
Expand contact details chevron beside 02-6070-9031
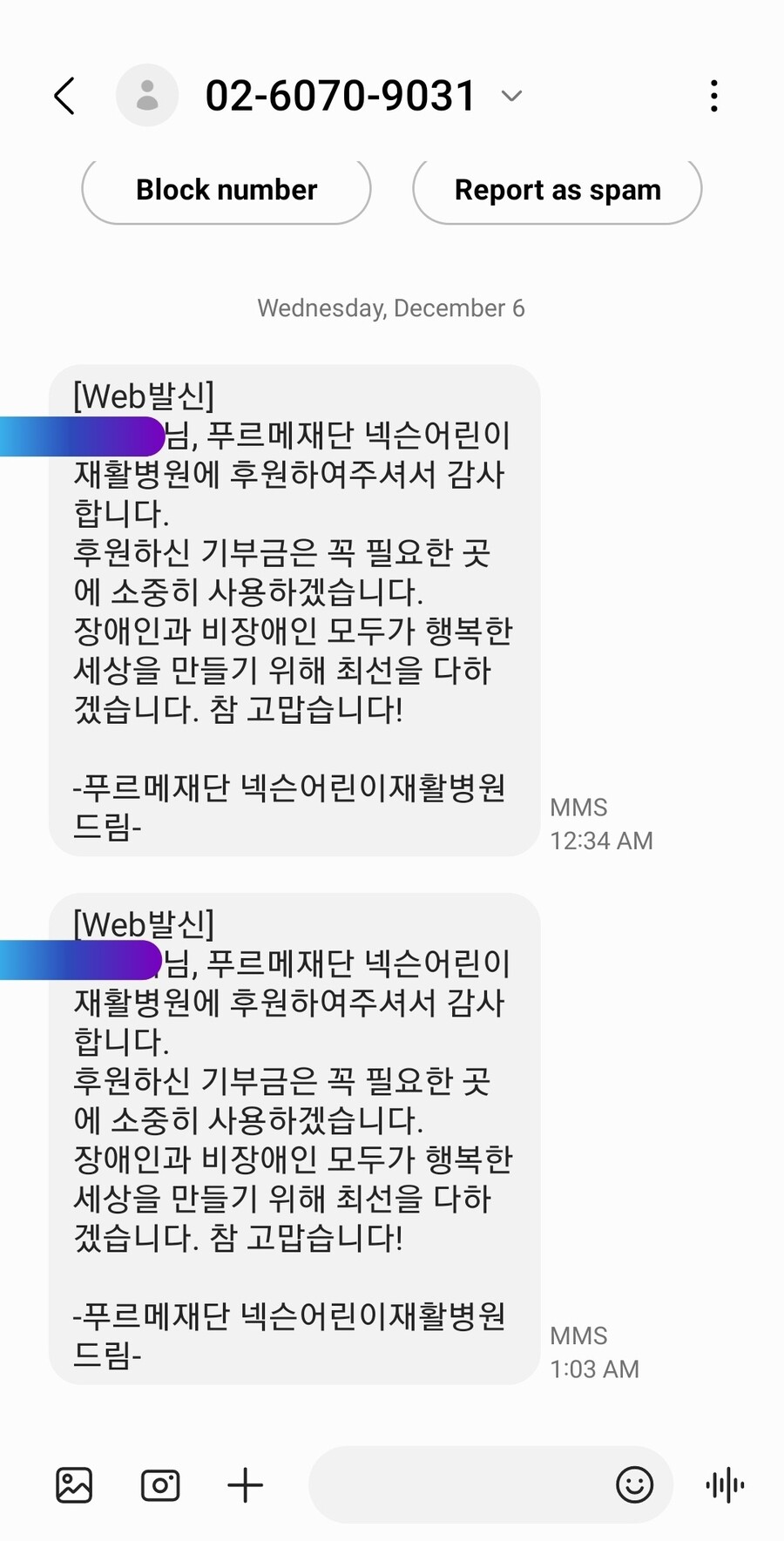click(x=512, y=96)
